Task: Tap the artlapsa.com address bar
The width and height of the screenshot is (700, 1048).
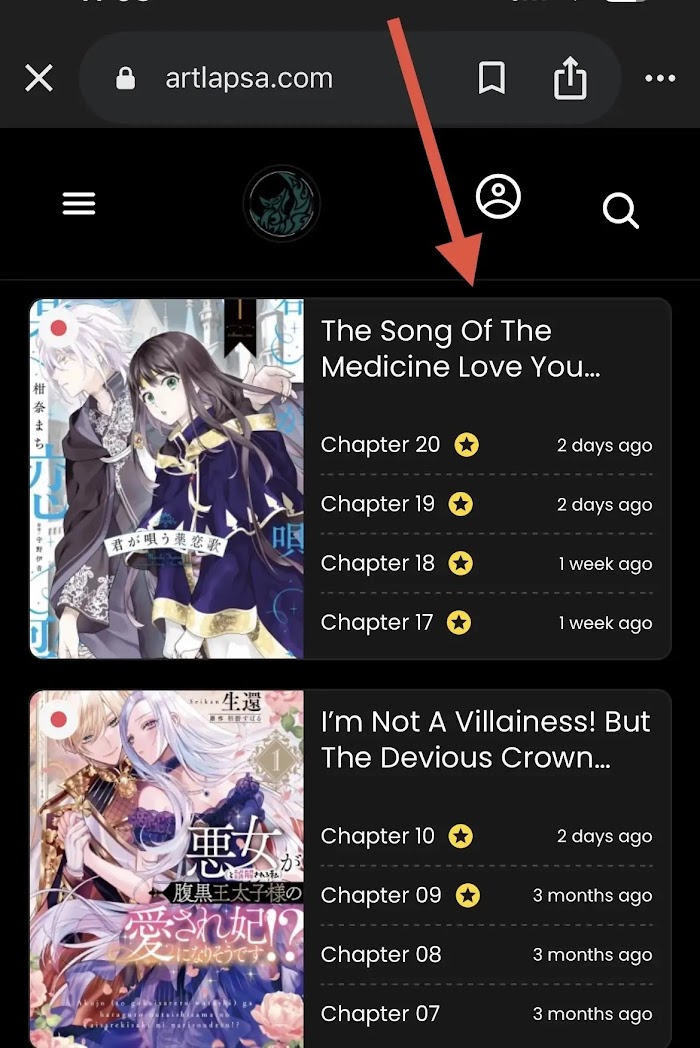Action: 250,79
